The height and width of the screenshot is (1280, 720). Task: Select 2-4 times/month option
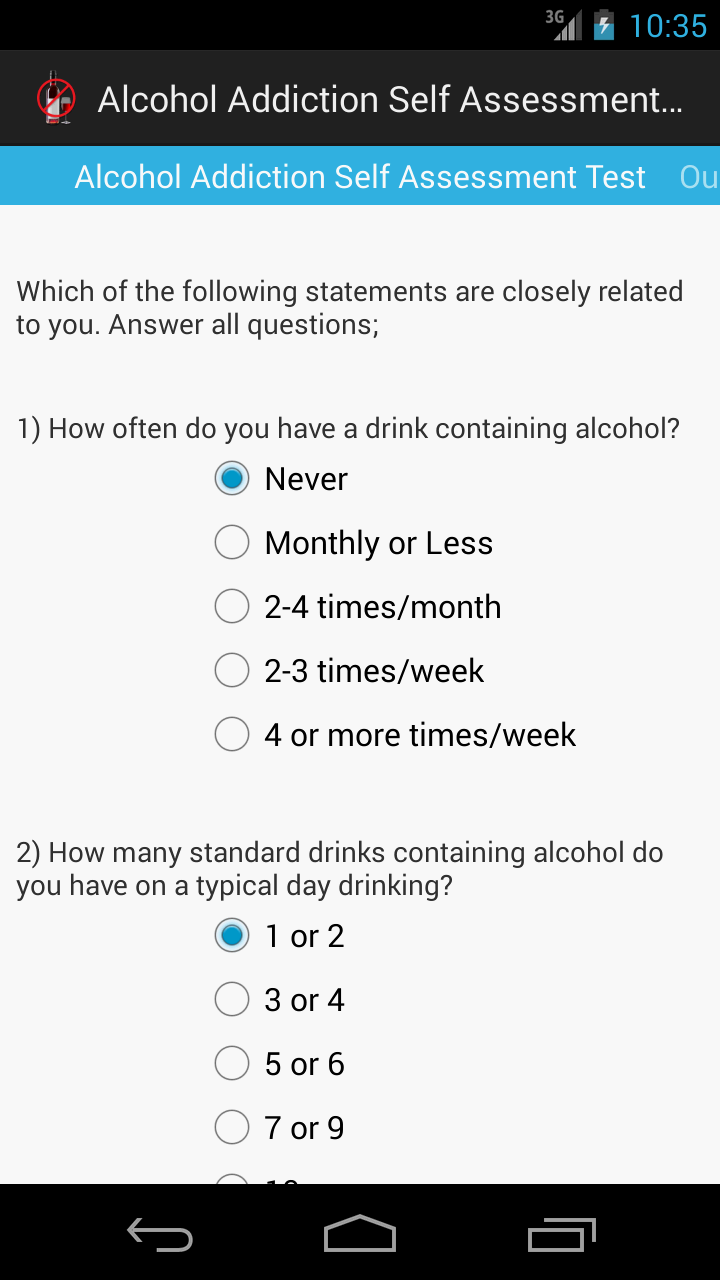[x=231, y=606]
